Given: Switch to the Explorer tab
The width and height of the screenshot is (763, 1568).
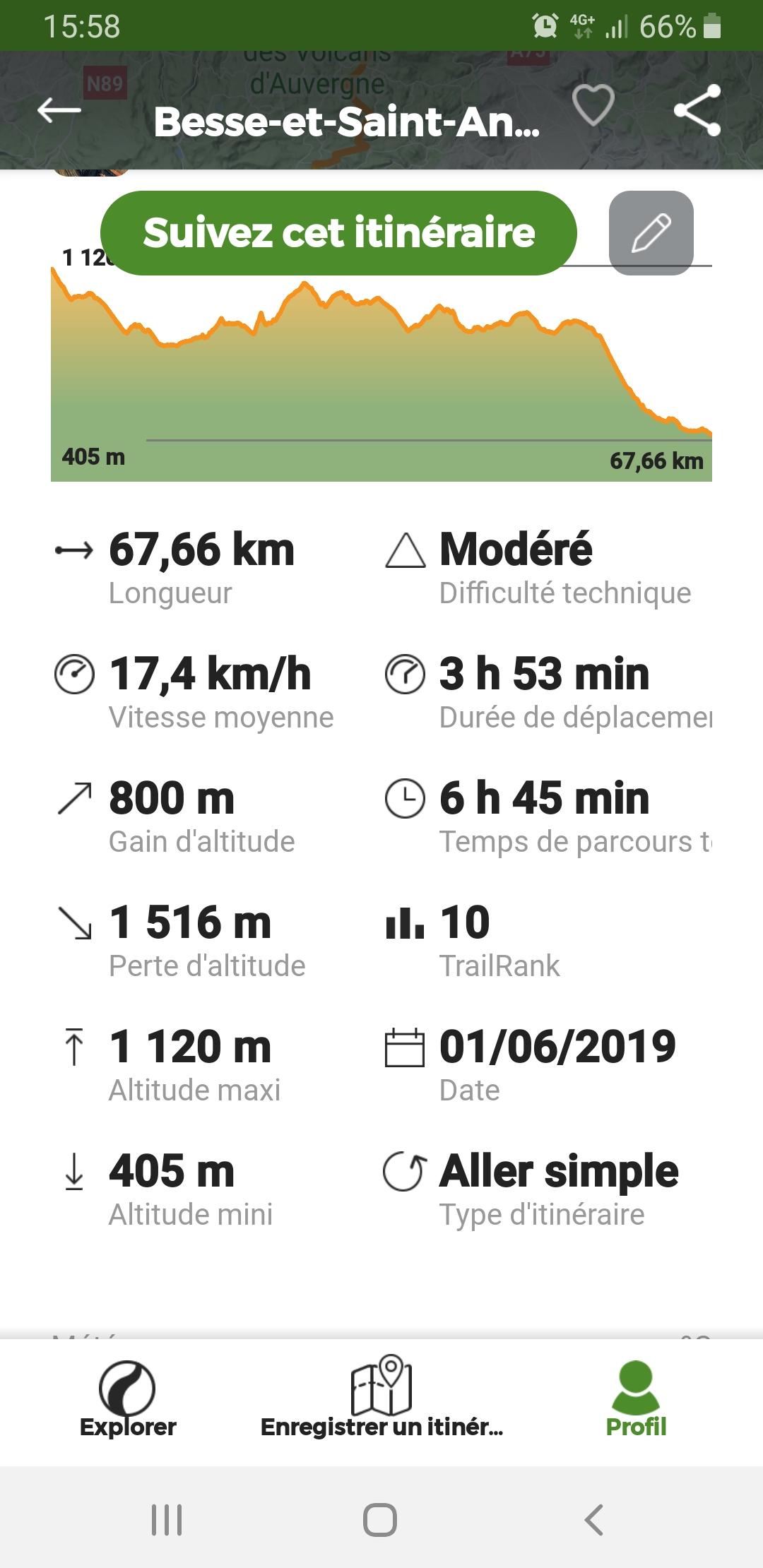Looking at the screenshot, I should [128, 1401].
